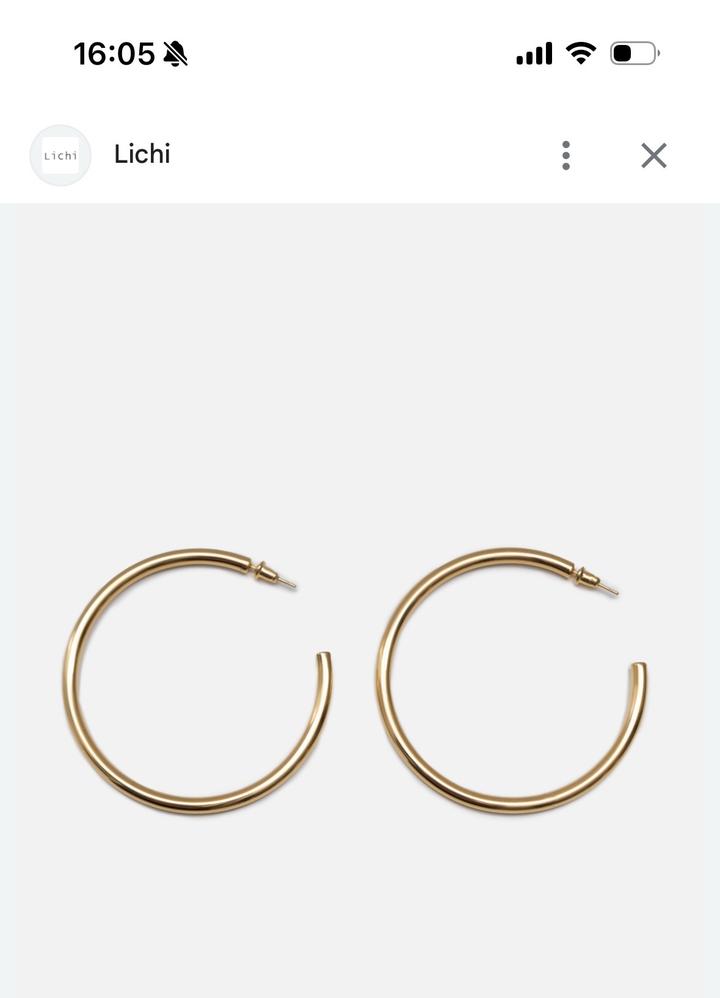This screenshot has height=998, width=720.
Task: Tap the battery level indicator
Action: [x=633, y=53]
